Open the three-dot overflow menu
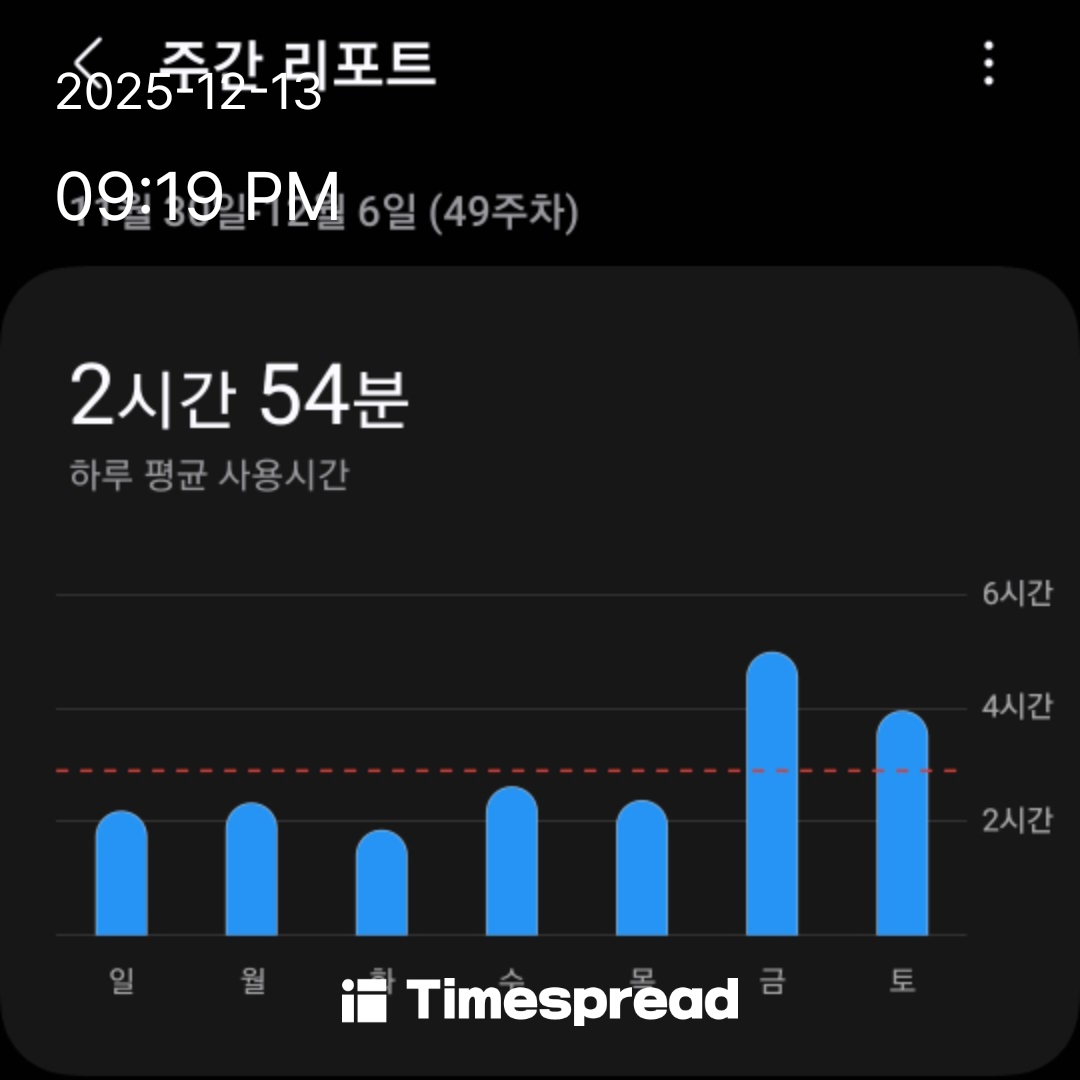 [x=988, y=64]
